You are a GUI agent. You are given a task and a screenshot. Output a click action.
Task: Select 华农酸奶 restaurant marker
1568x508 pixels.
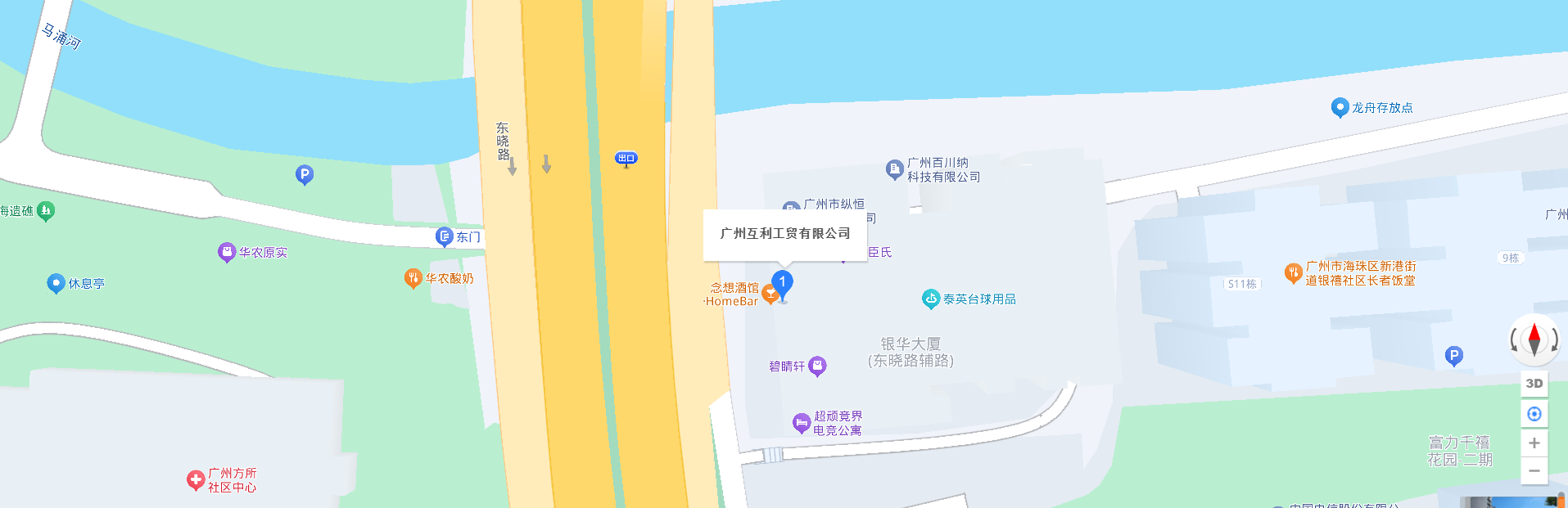[413, 279]
